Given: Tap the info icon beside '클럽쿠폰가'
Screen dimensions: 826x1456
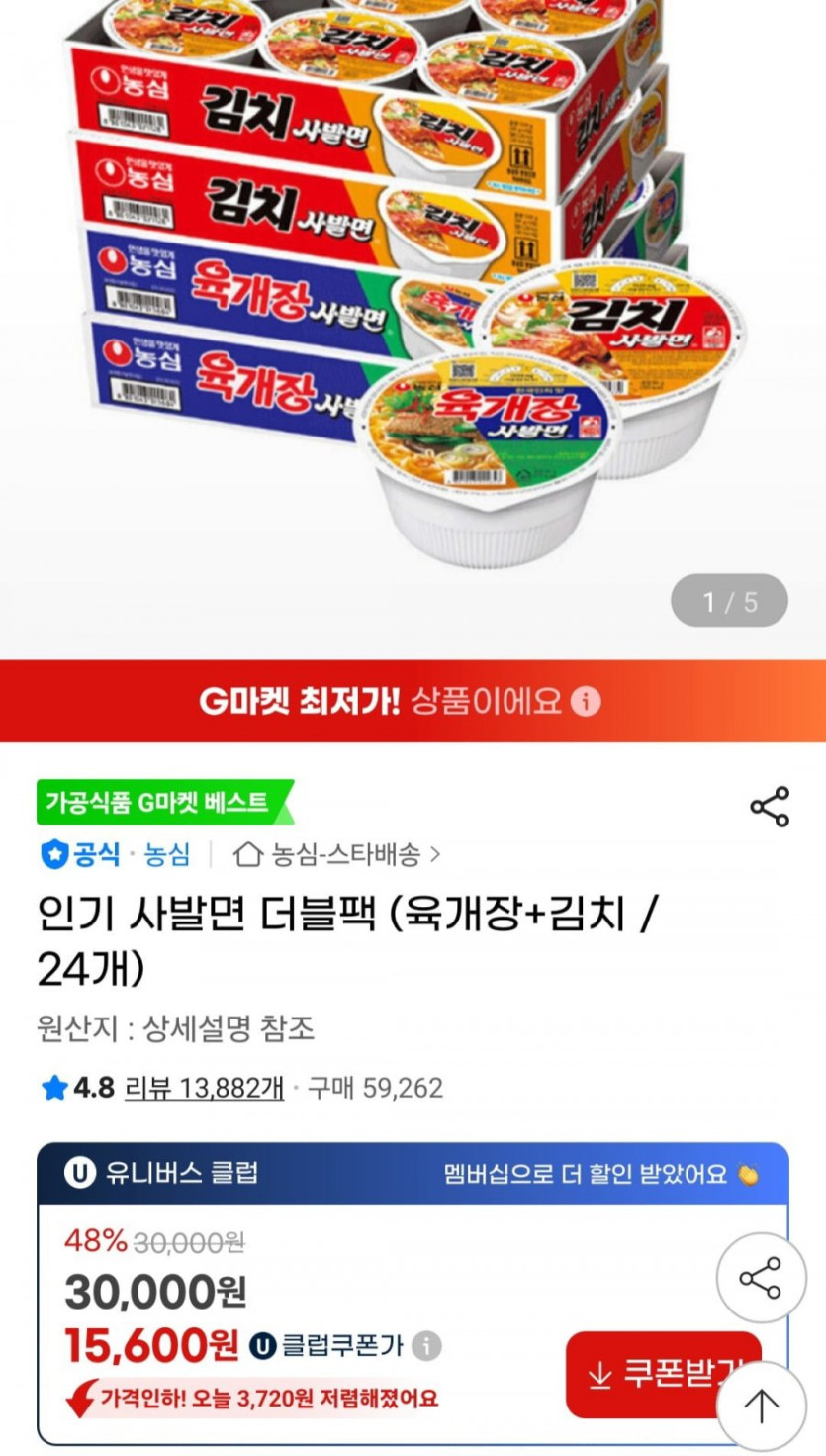Looking at the screenshot, I should click(x=429, y=1346).
